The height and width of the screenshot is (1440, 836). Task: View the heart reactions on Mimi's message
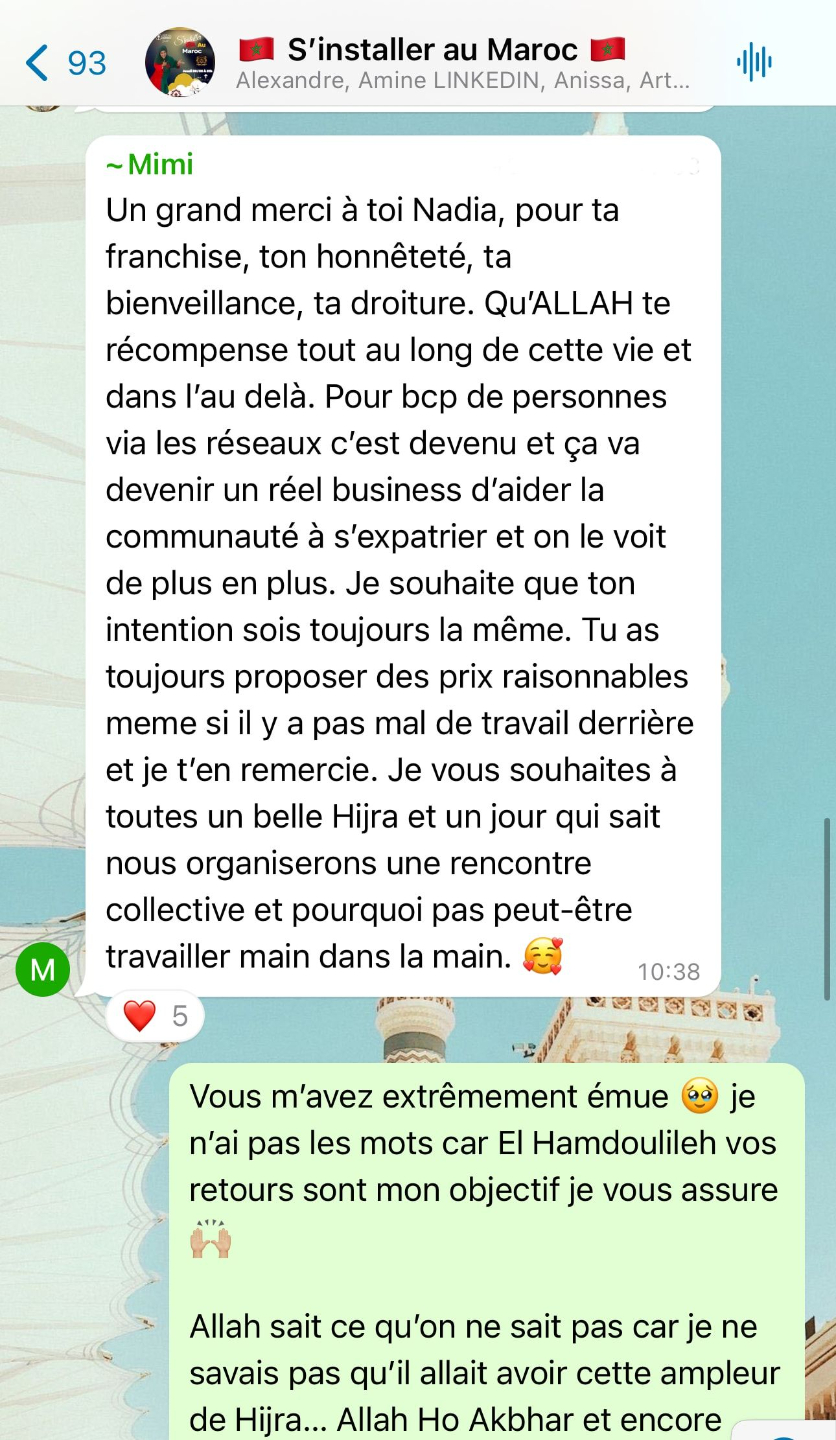155,1017
